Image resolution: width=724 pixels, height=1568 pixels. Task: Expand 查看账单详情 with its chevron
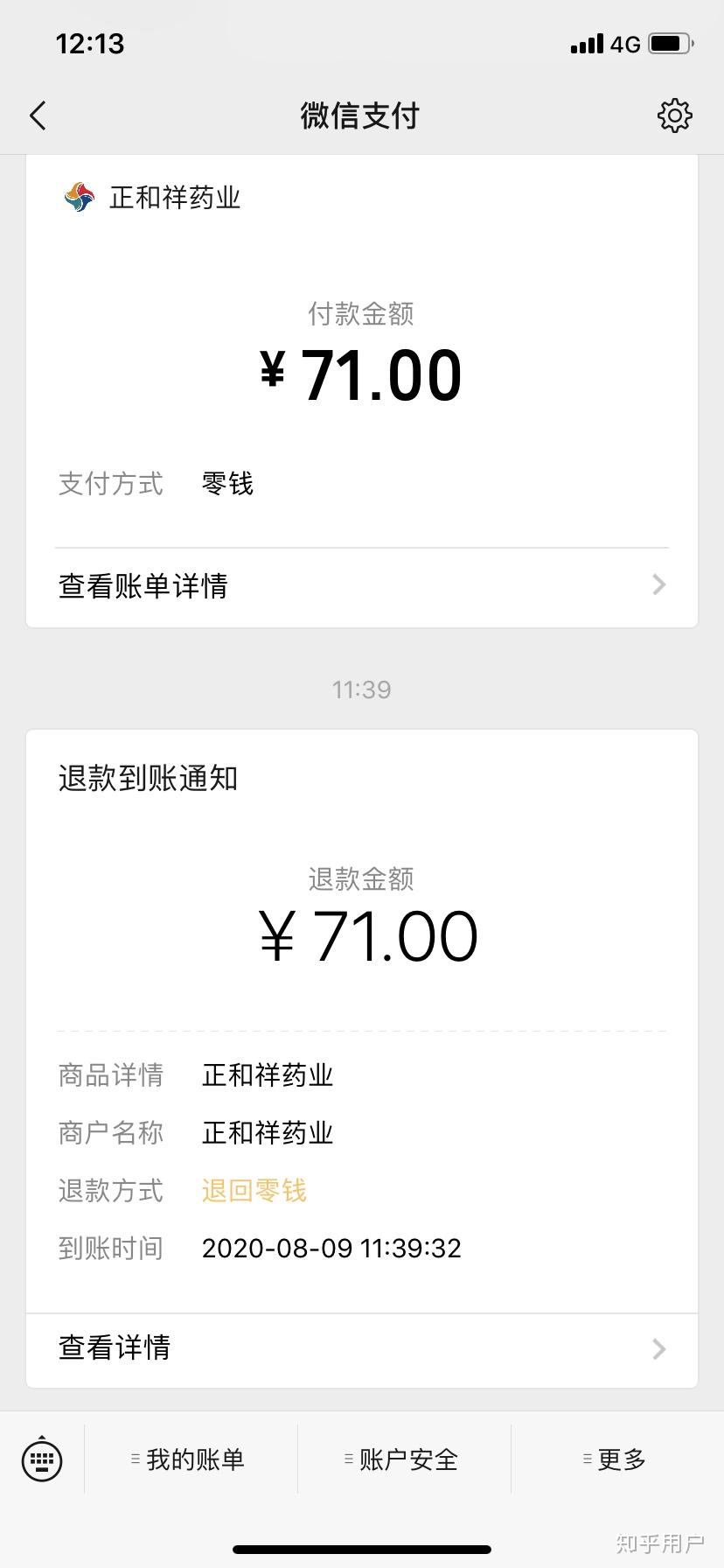[x=658, y=584]
